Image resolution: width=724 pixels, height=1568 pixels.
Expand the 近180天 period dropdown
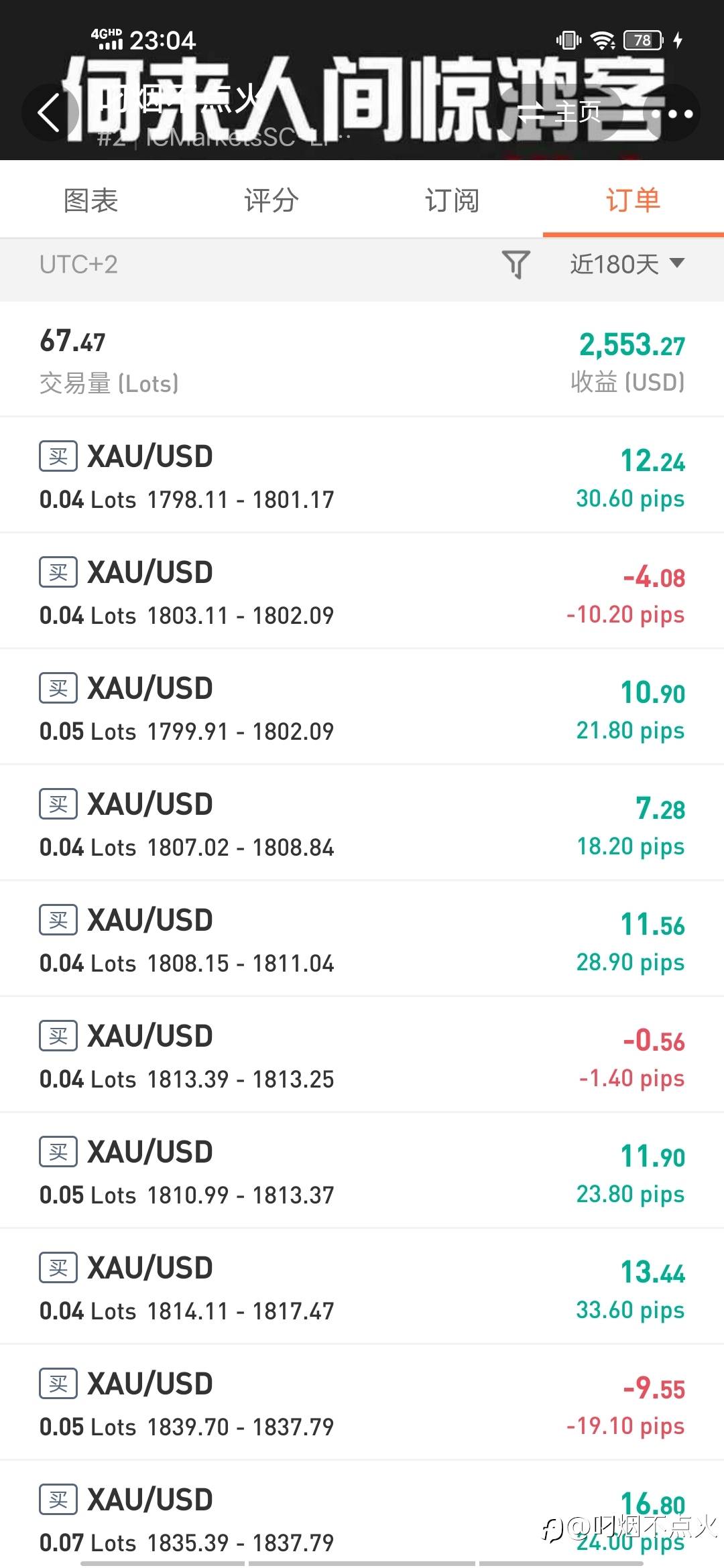(x=627, y=264)
